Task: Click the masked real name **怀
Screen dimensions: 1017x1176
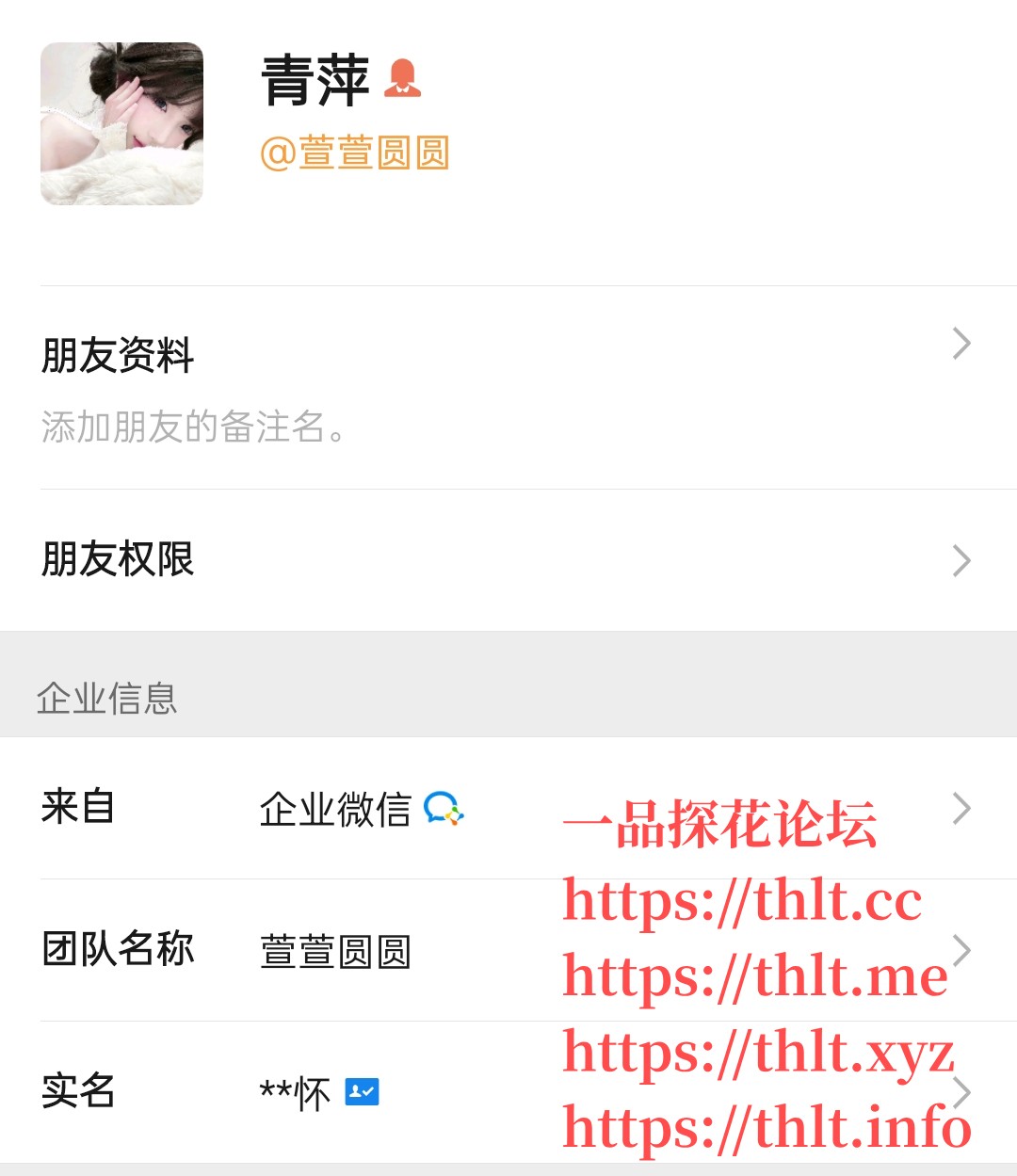Action: [x=295, y=1092]
